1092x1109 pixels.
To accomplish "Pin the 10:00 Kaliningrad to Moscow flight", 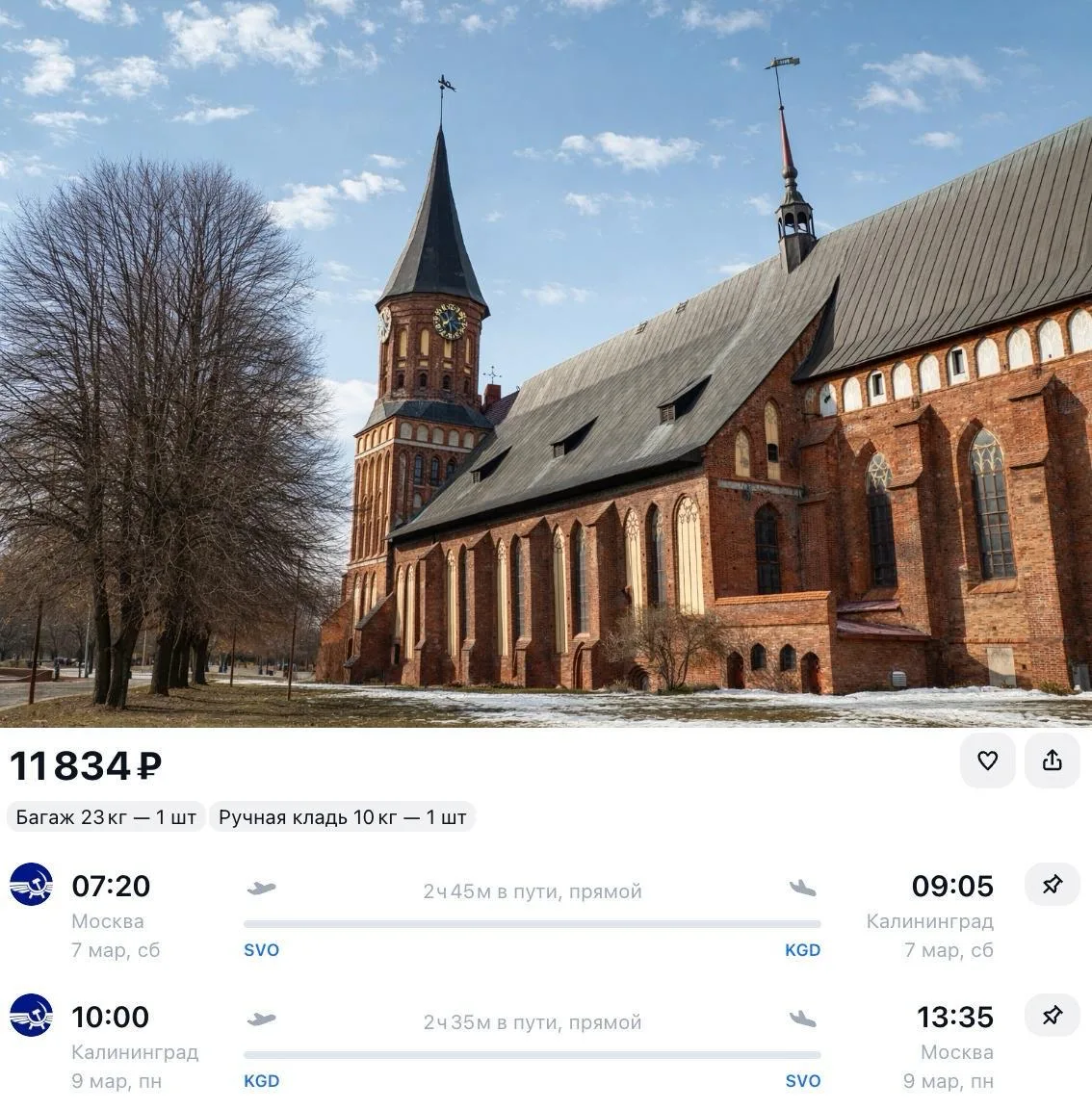I will 1052,1015.
